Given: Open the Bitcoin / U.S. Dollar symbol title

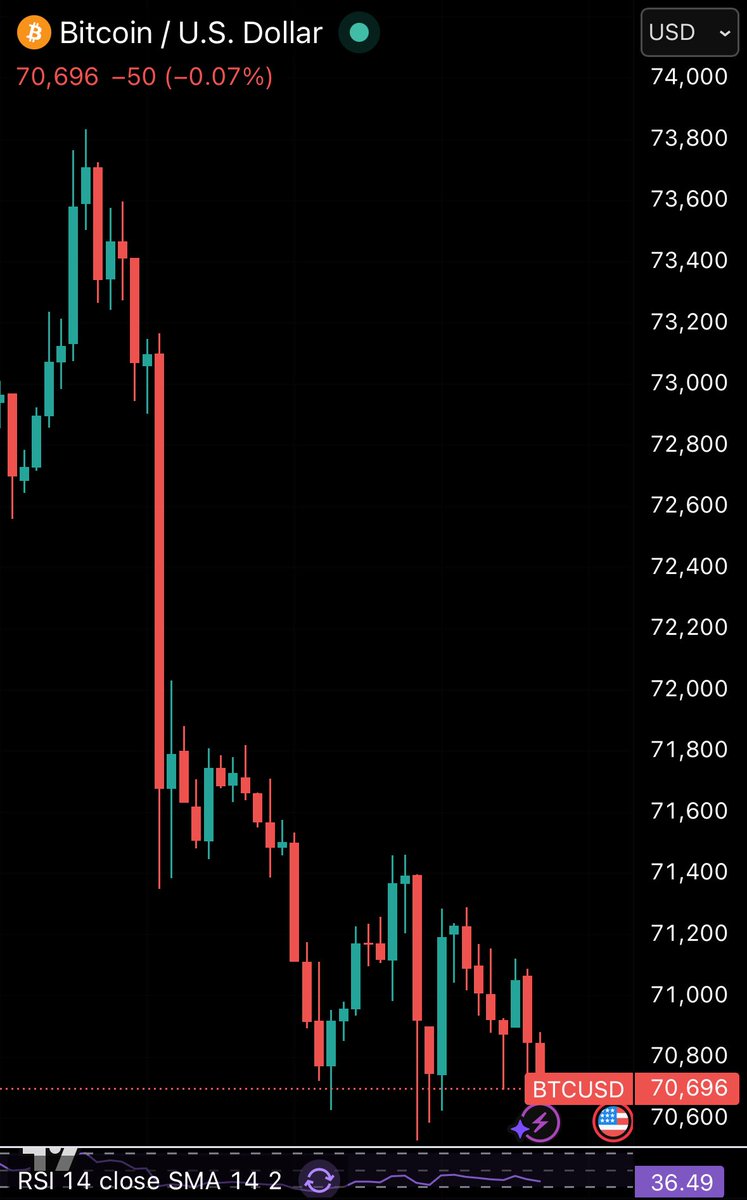Looking at the screenshot, I should 190,32.
